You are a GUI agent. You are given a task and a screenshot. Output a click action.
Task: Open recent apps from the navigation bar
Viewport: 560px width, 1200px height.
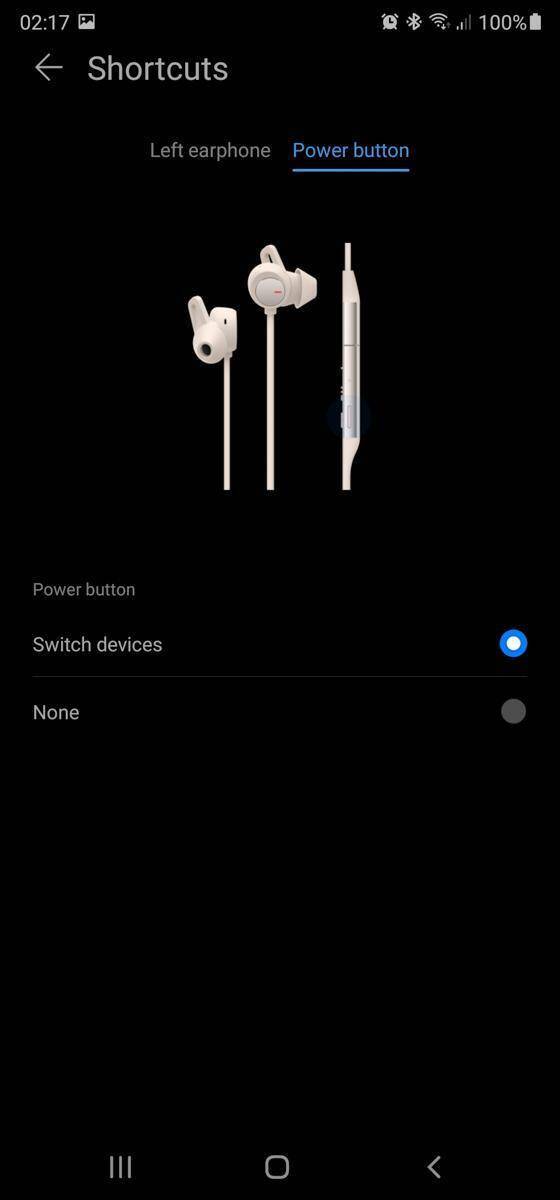tap(120, 1166)
